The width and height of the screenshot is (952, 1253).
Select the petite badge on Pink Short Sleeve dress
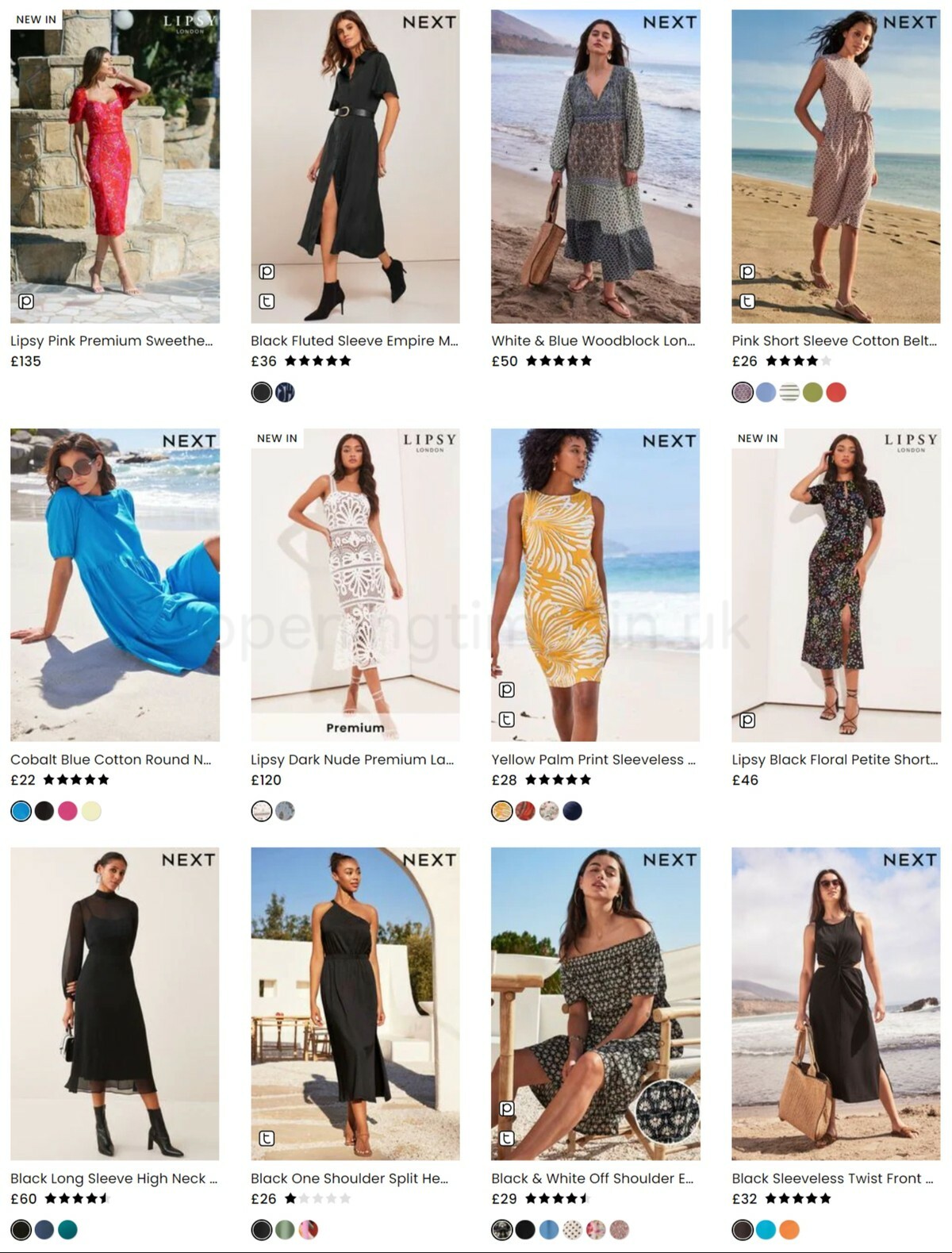click(x=747, y=271)
